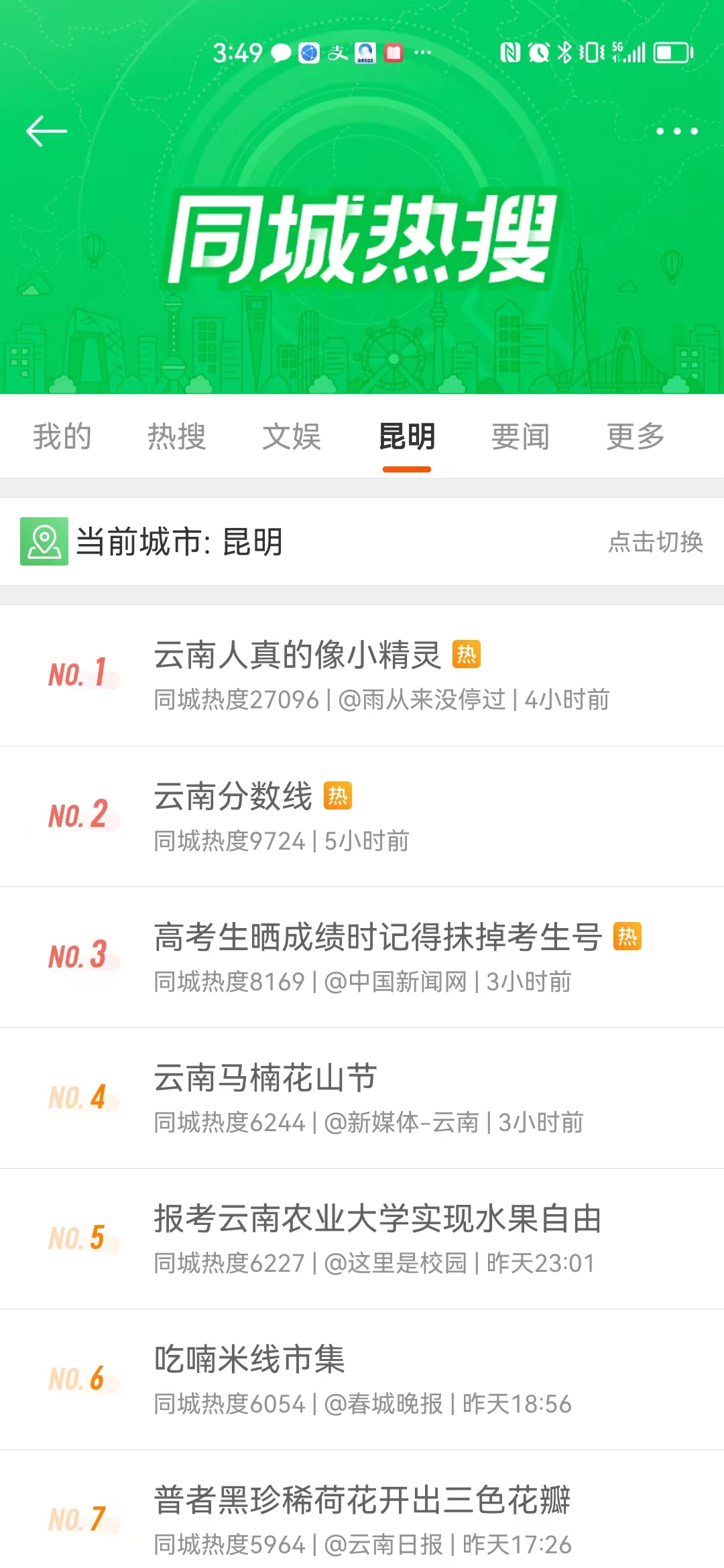
Task: Tap 点击切换 to change city
Action: pos(656,542)
